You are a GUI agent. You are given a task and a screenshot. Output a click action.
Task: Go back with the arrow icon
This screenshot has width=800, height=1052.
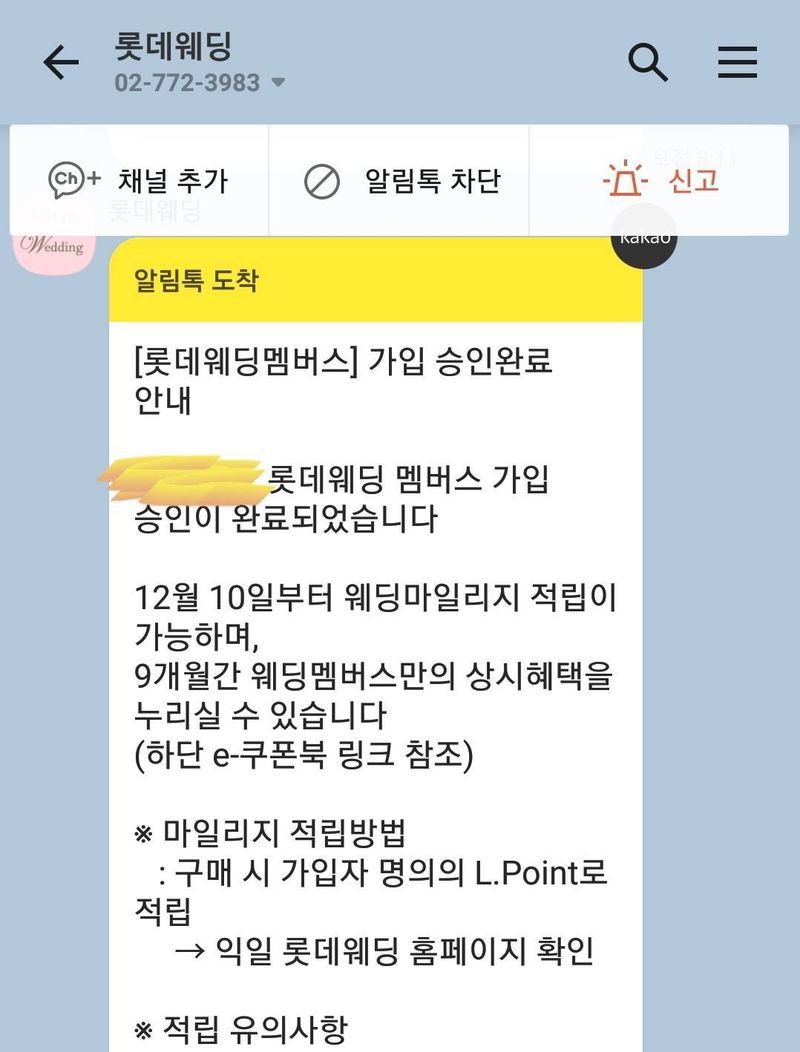tap(60, 63)
